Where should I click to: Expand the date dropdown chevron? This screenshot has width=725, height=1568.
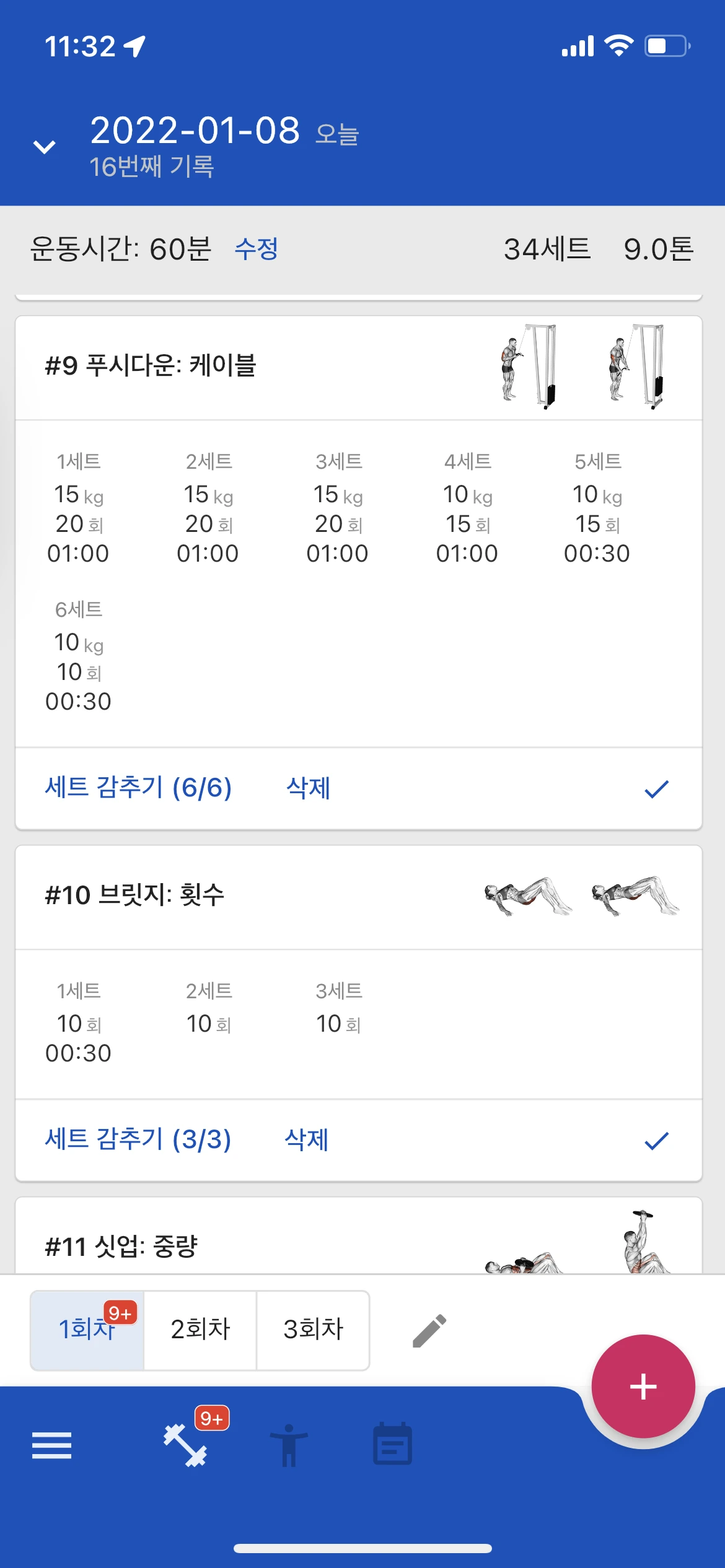tap(45, 147)
